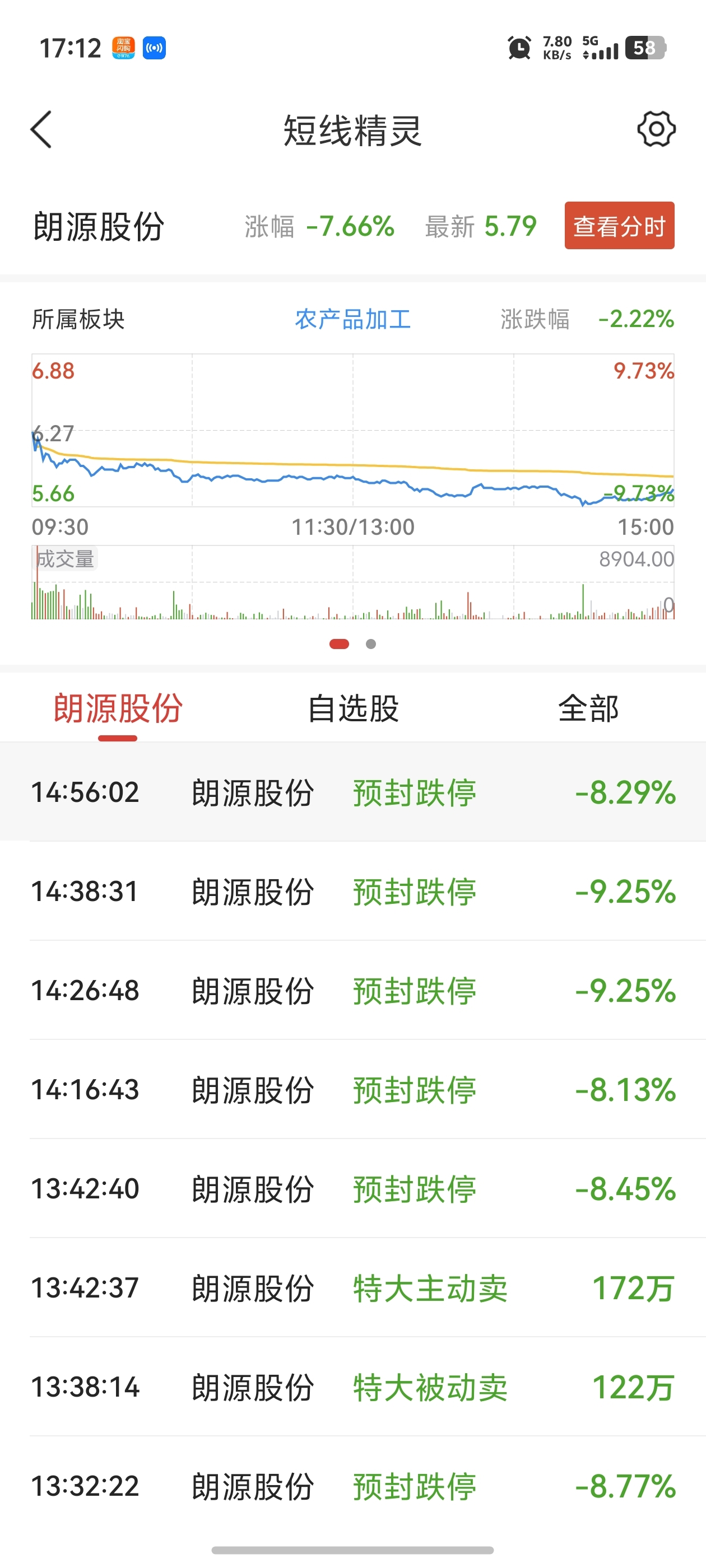Switch to the 自选股 tab
Viewport: 706px width, 1568px height.
coord(352,708)
